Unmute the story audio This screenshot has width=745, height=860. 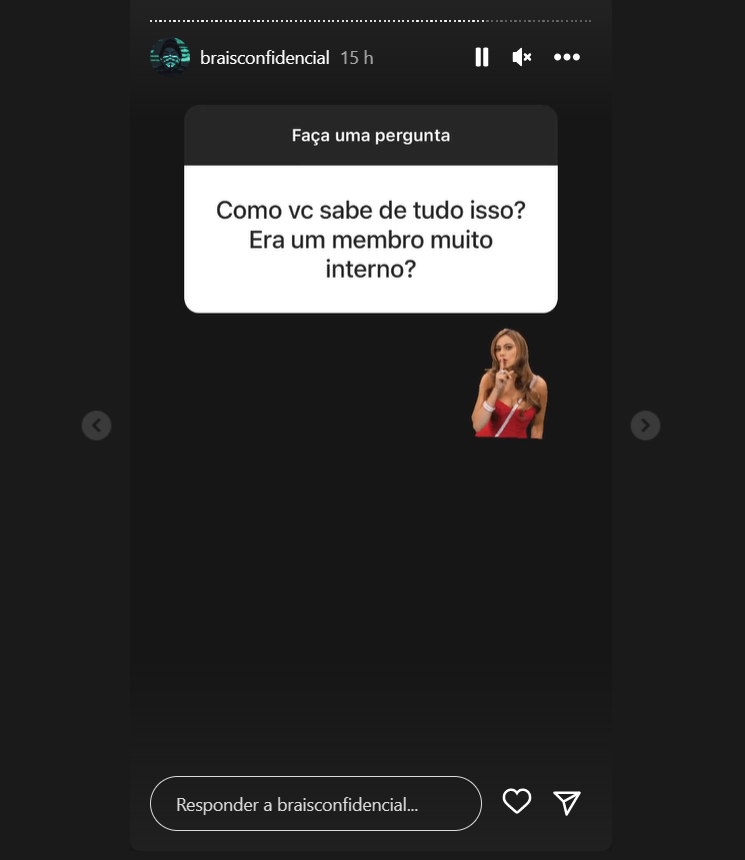521,57
